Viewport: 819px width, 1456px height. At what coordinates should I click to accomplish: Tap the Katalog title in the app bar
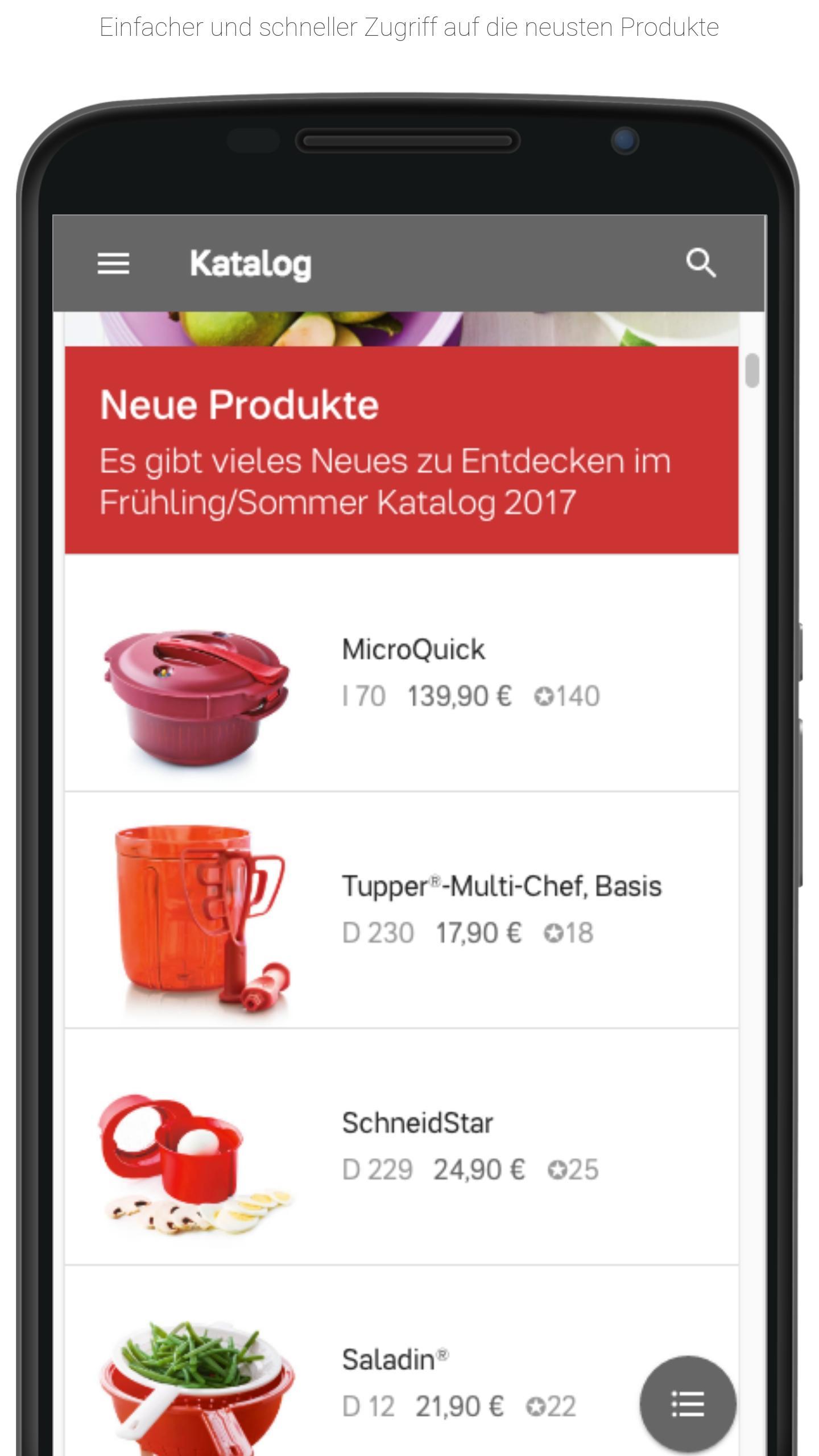tap(250, 262)
